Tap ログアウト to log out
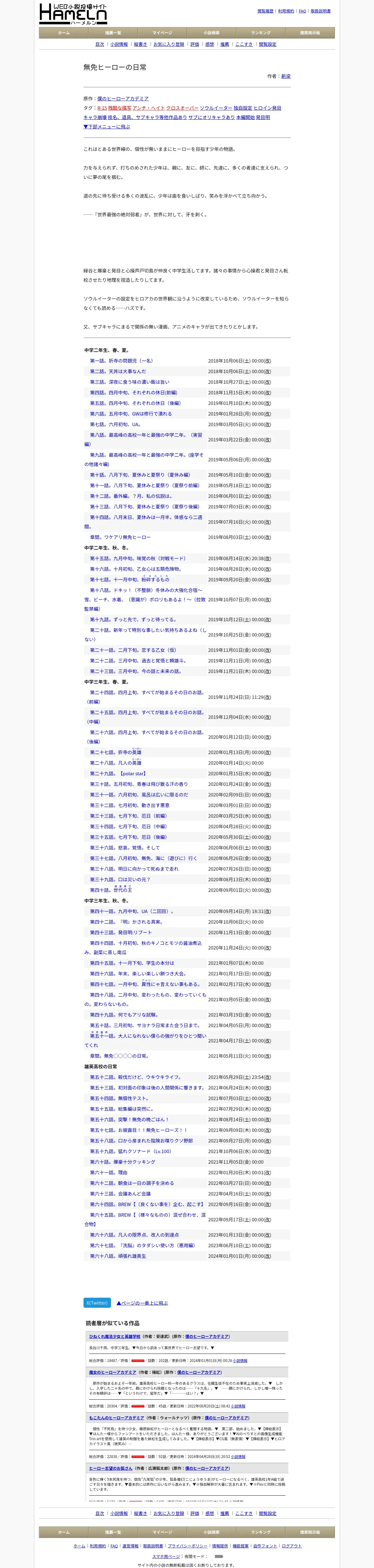The height and width of the screenshot is (1568, 374). click(x=292, y=1546)
